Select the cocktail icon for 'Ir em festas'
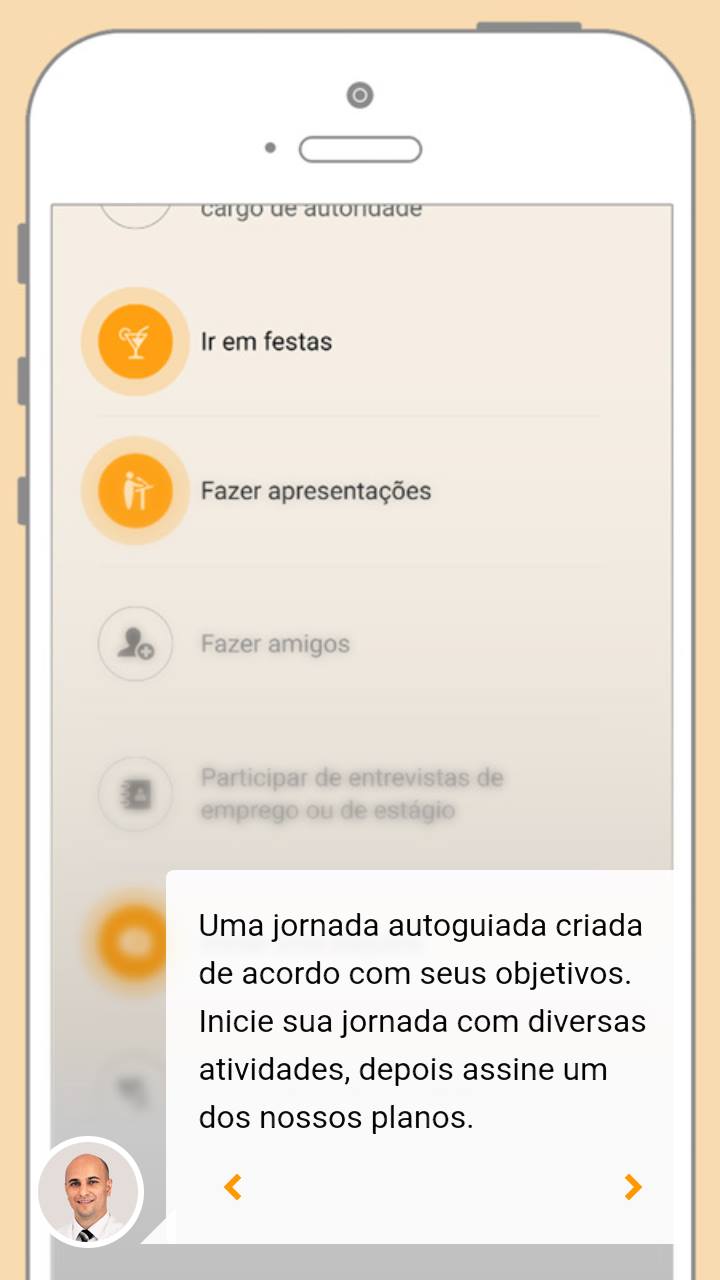The width and height of the screenshot is (720, 1280). pos(135,341)
